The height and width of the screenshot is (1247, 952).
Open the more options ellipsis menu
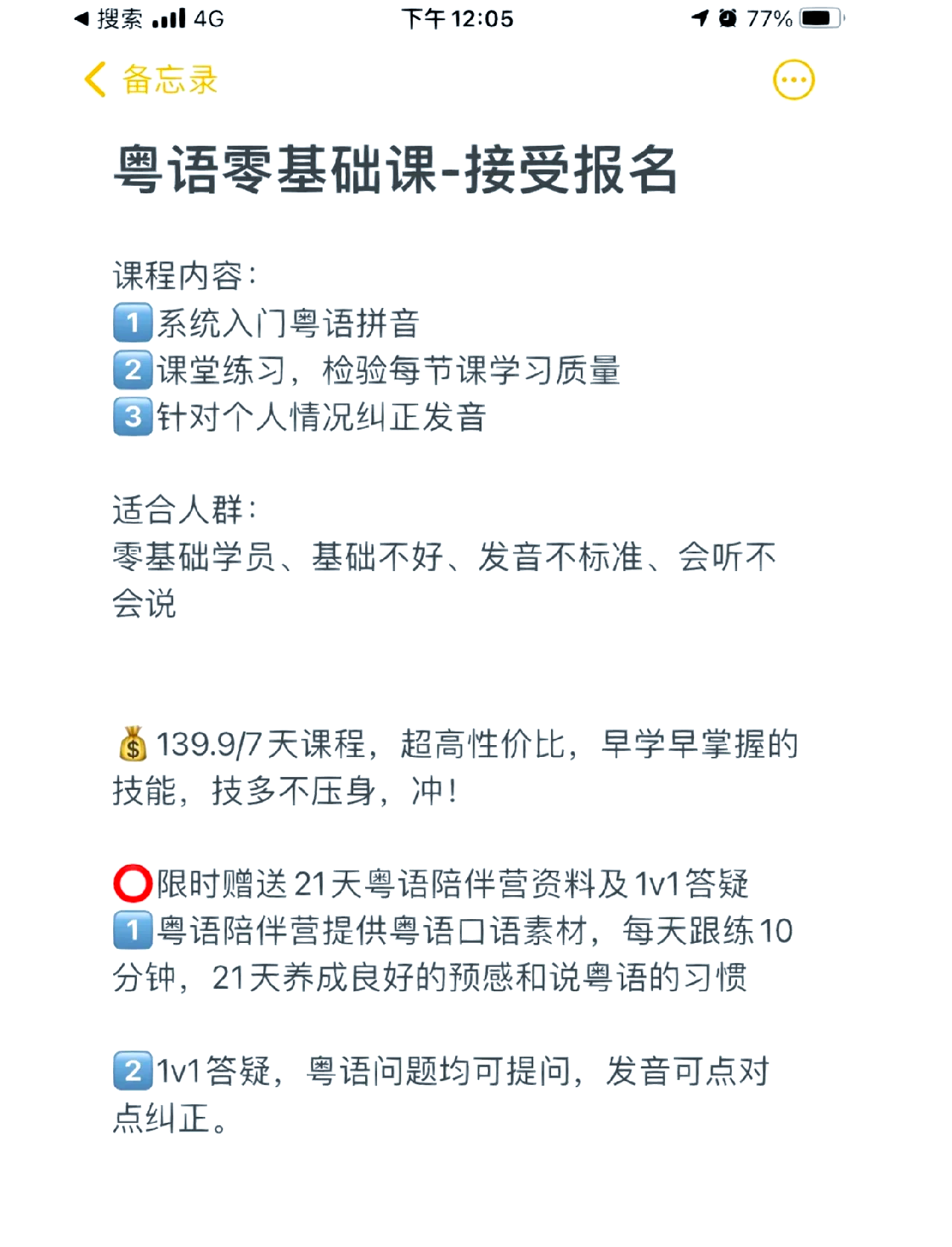click(x=794, y=80)
